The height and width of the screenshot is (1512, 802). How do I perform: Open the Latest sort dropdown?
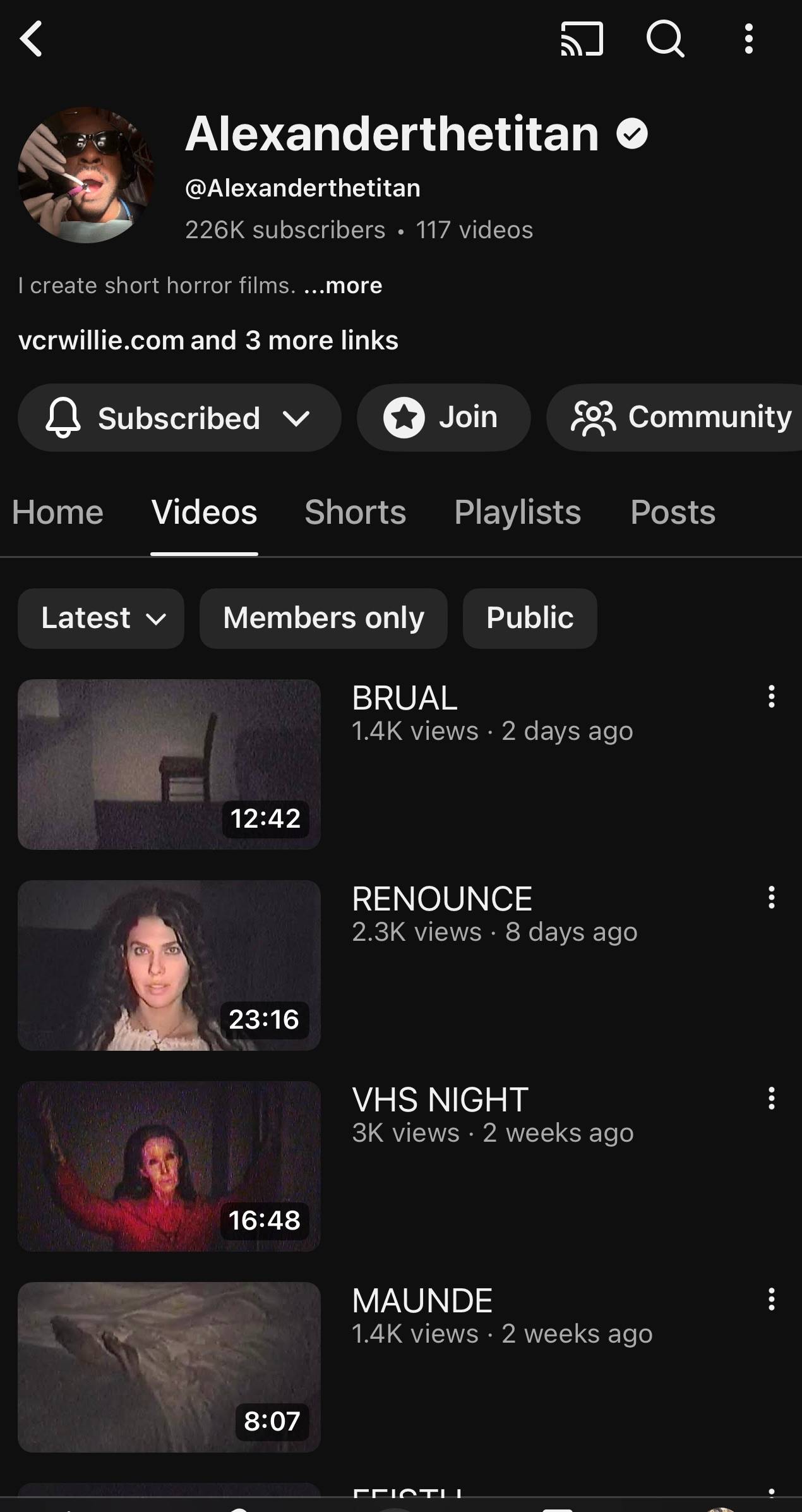pos(101,618)
